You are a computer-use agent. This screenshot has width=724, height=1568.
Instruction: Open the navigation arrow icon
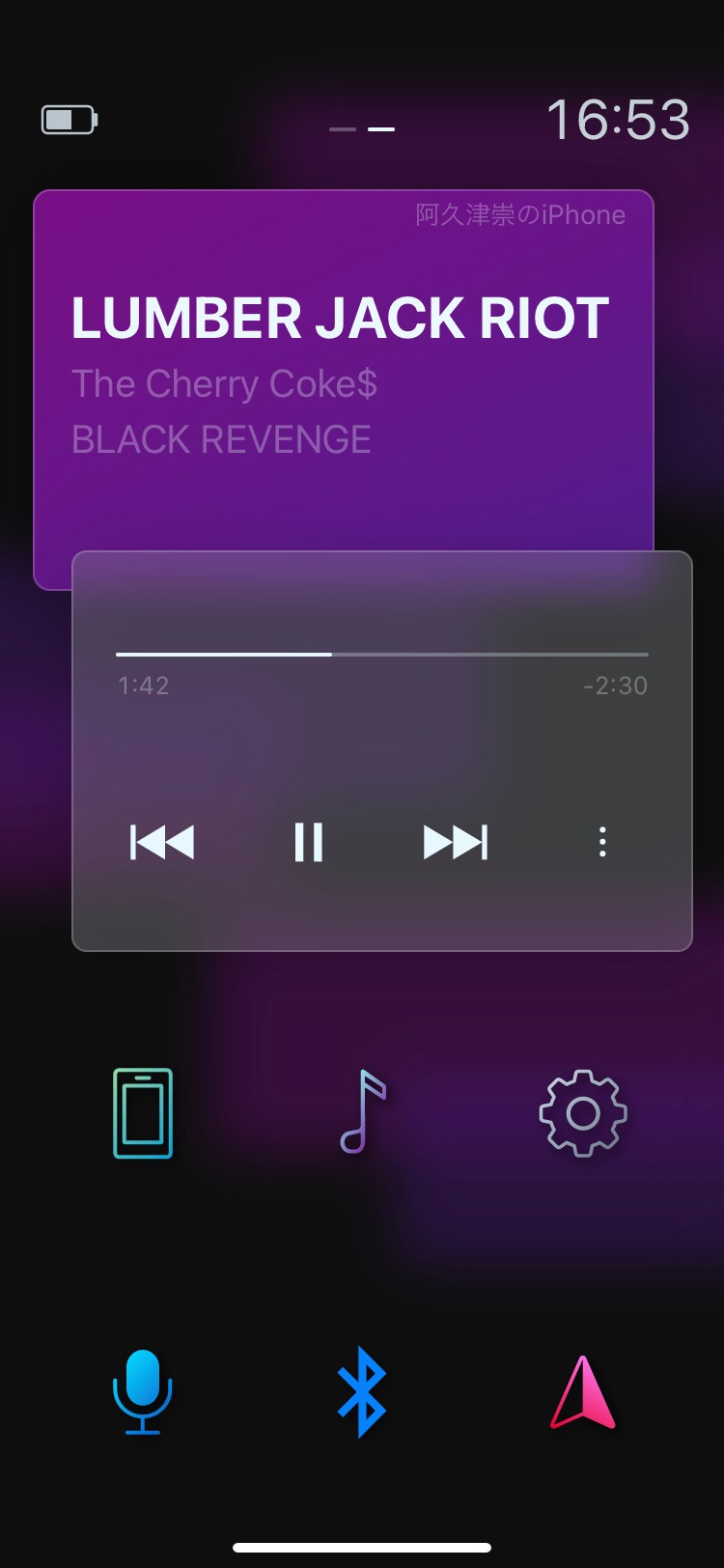[x=583, y=1391]
